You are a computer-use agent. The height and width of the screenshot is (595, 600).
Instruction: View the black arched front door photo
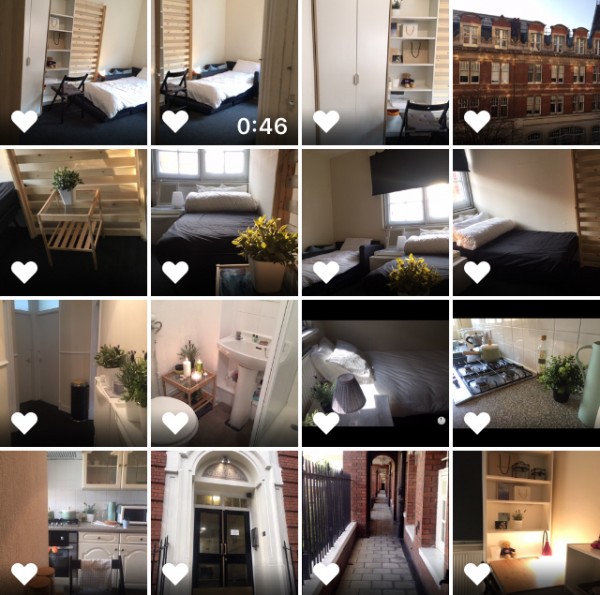[x=224, y=522]
